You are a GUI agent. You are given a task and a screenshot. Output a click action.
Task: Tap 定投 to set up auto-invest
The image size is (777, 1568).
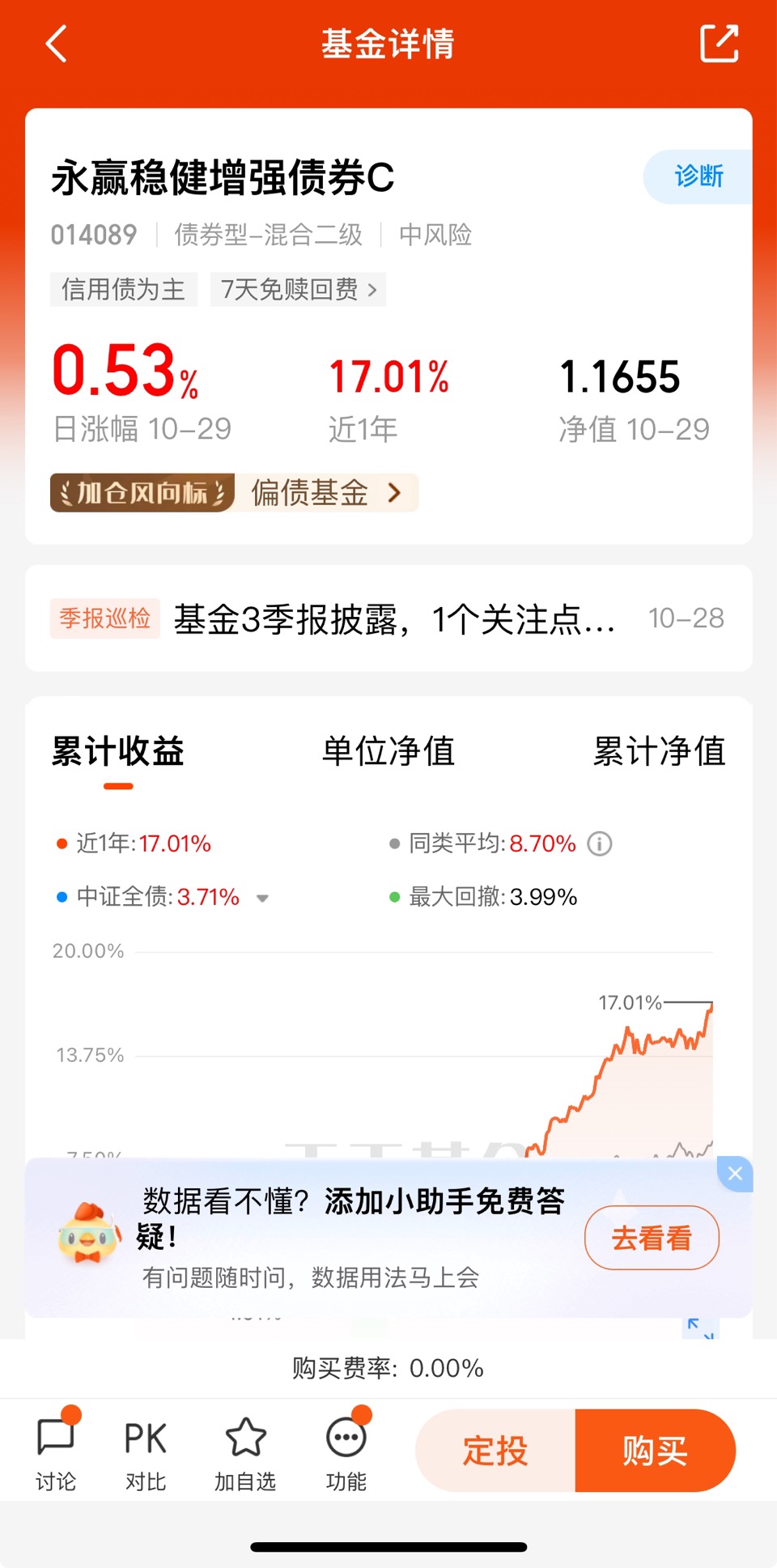495,1451
